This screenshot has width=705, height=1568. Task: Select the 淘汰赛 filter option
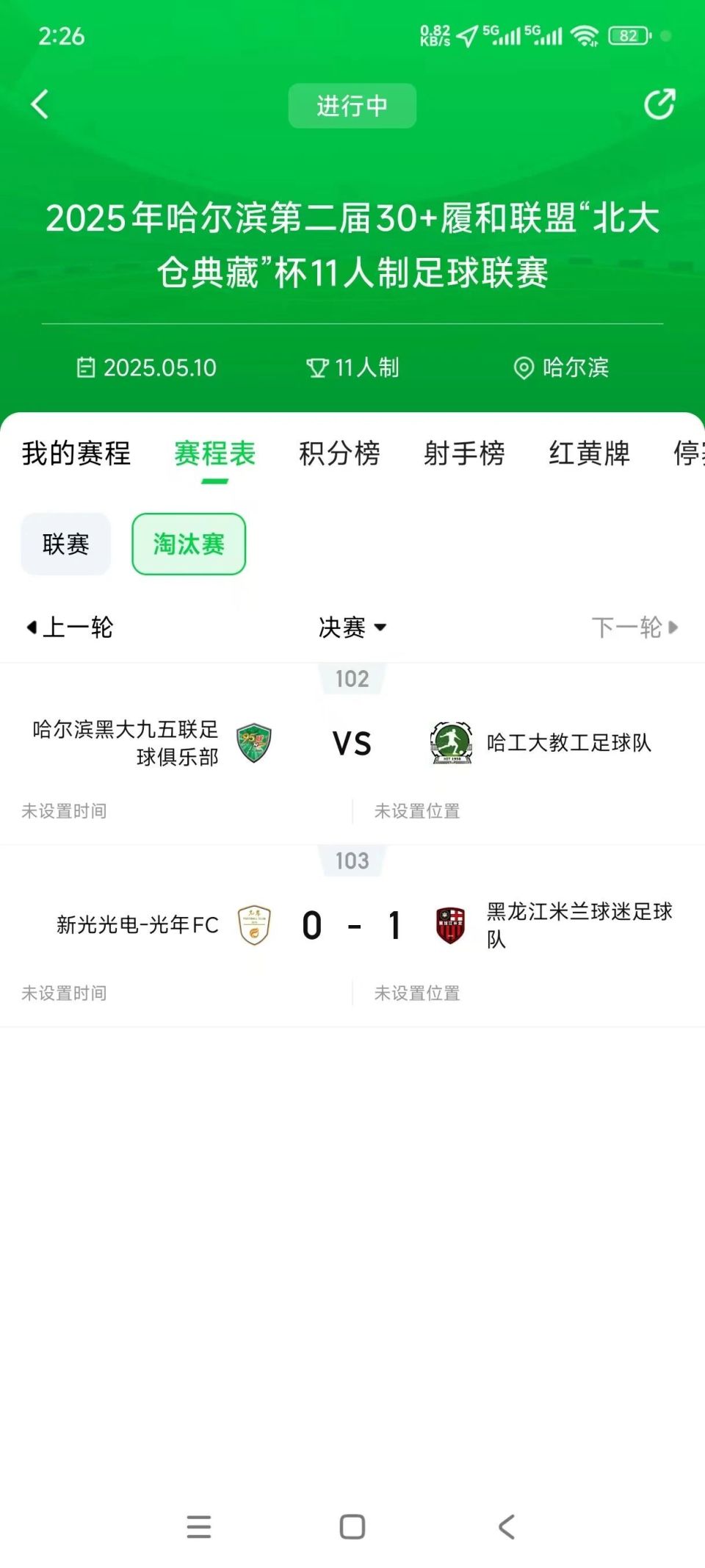(x=188, y=544)
